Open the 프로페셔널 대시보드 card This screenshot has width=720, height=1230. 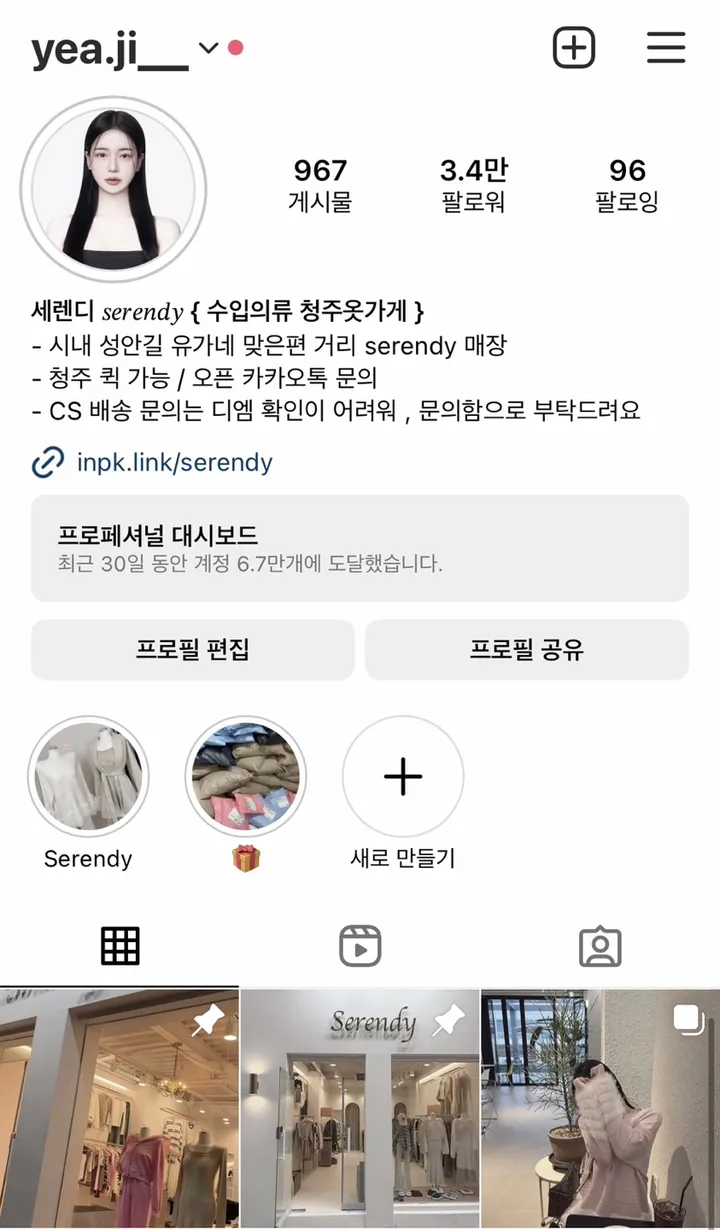360,548
